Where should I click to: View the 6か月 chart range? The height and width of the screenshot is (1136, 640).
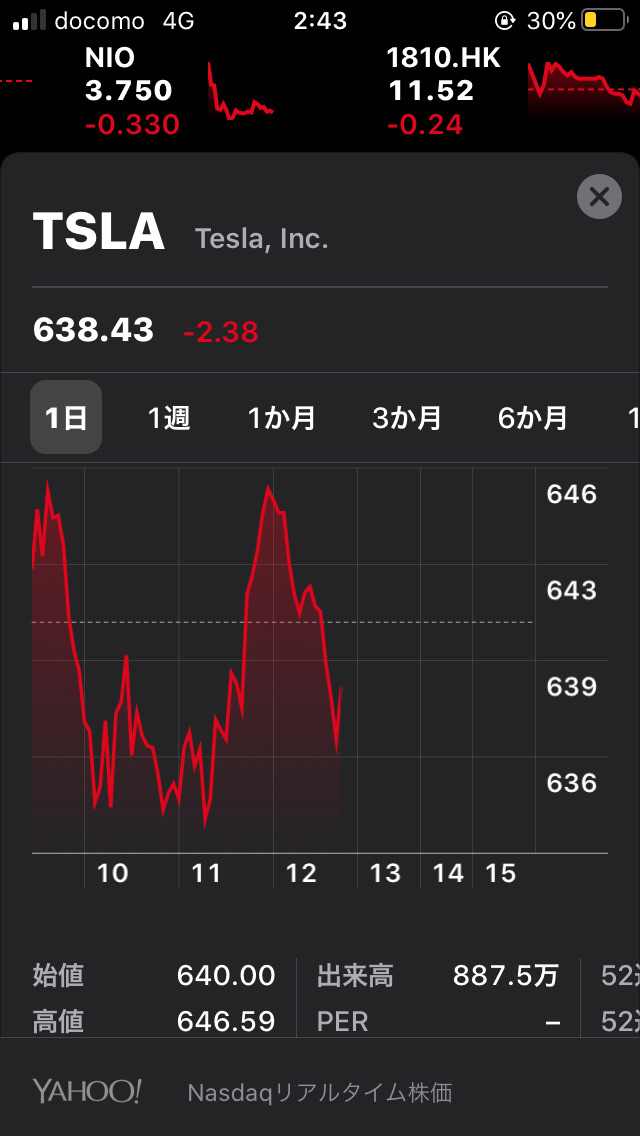(x=533, y=418)
